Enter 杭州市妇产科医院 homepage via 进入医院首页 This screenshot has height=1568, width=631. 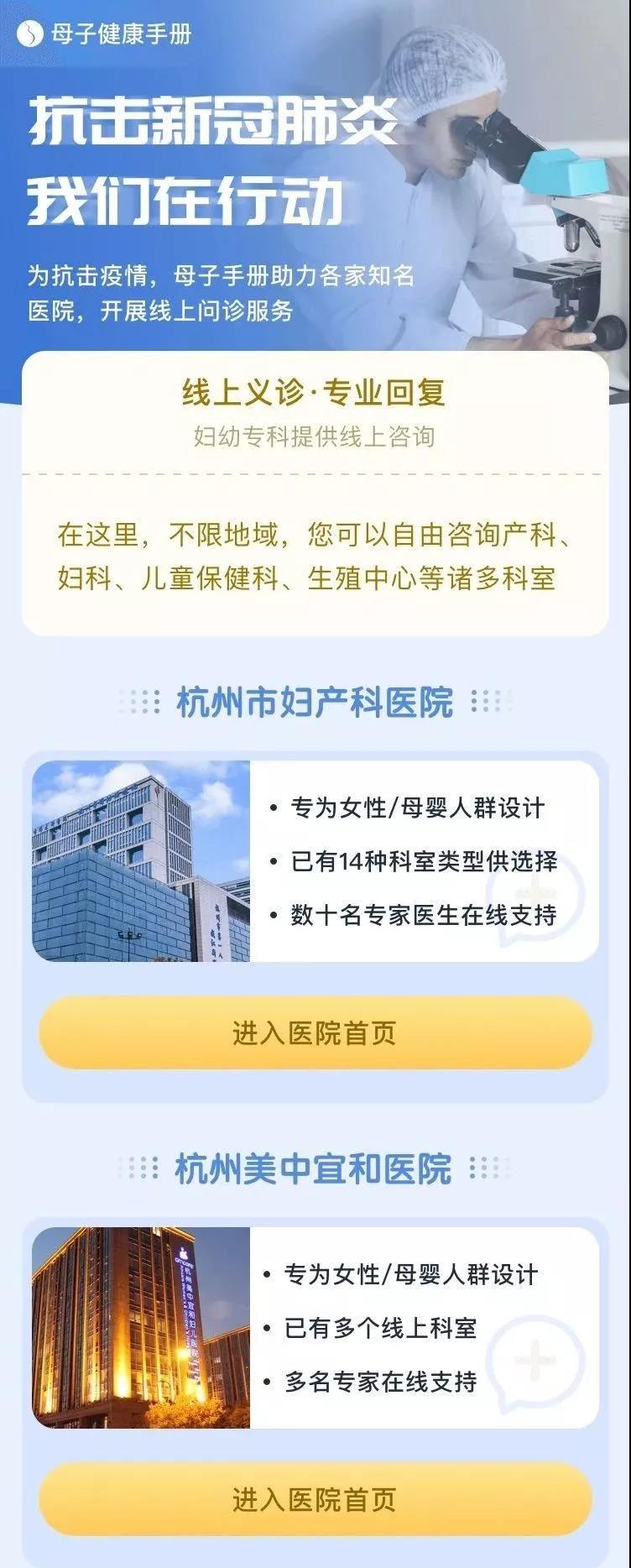315,1033
